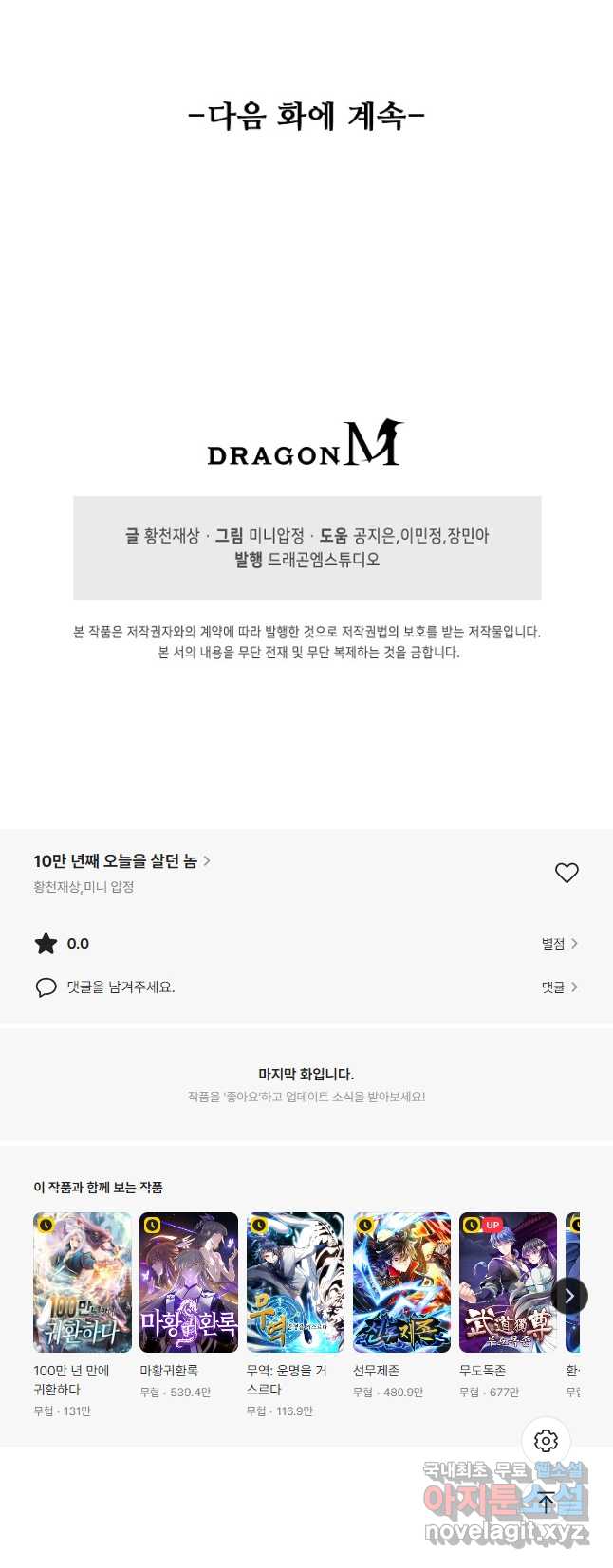
Task: Show more recommendations with the right arrow
Action: pos(569,1296)
